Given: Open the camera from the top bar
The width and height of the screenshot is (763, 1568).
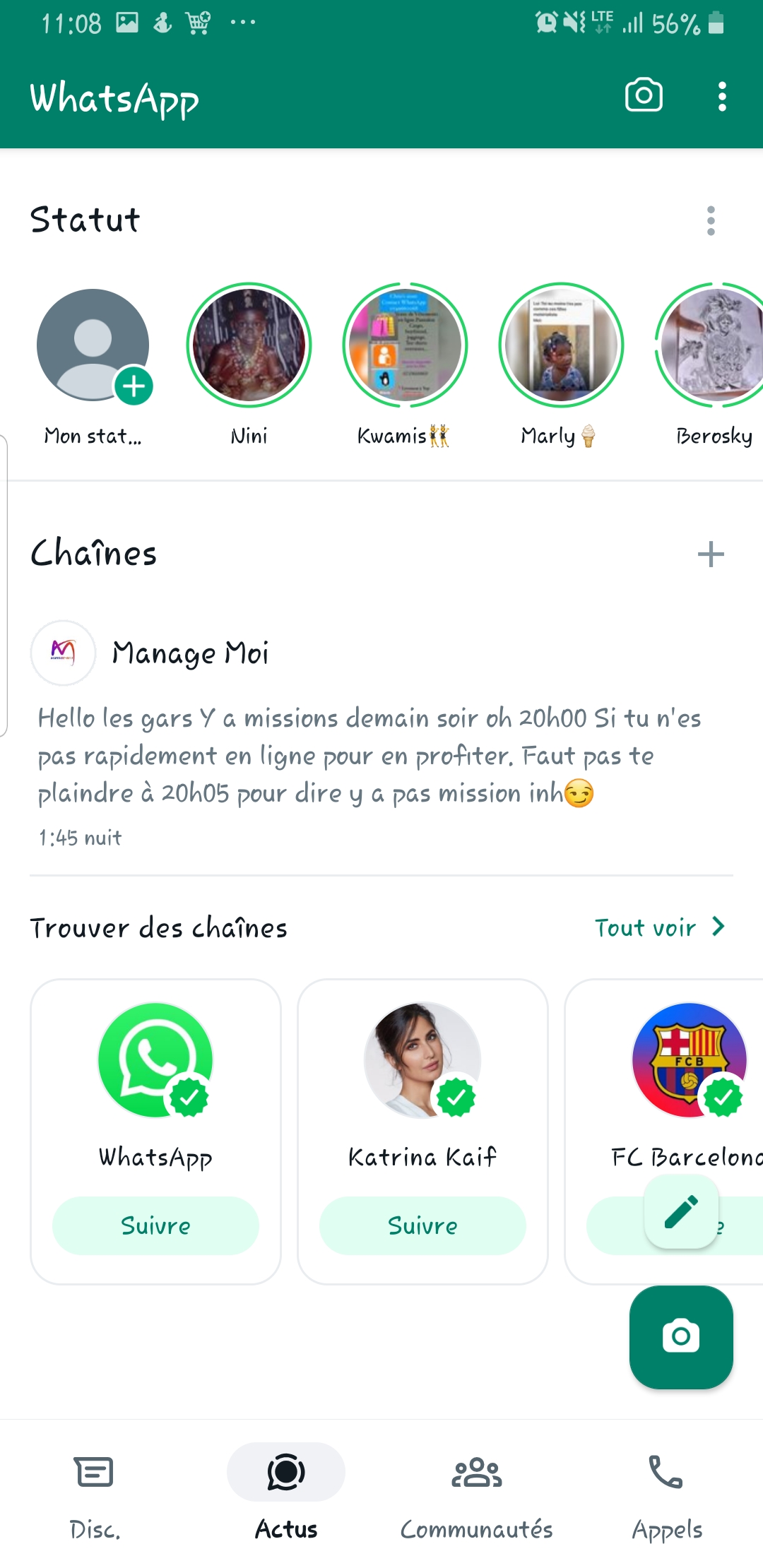Looking at the screenshot, I should 644,95.
